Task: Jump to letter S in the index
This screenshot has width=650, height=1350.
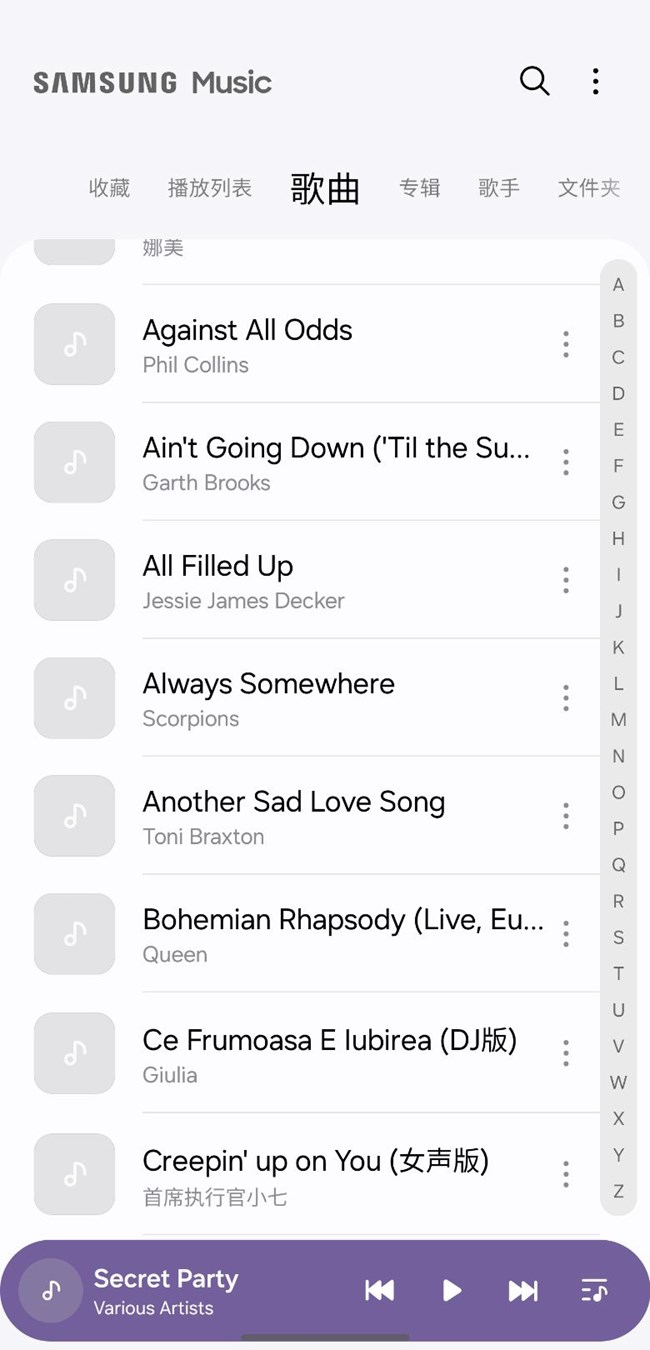Action: pyautogui.click(x=618, y=937)
